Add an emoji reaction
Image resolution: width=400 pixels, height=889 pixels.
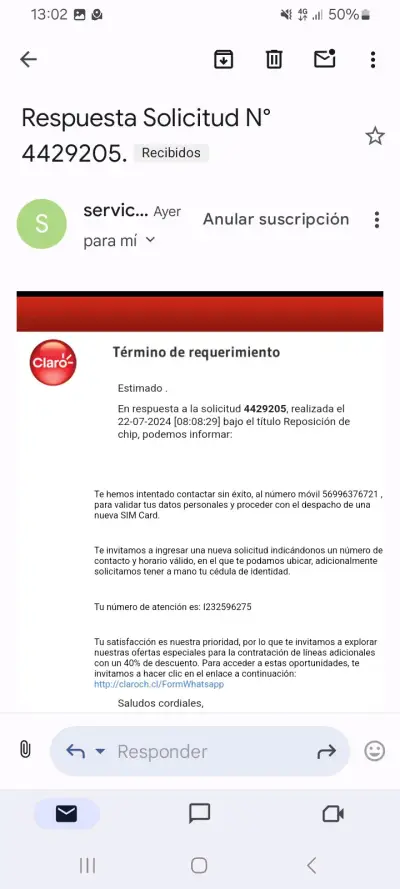[x=375, y=751]
